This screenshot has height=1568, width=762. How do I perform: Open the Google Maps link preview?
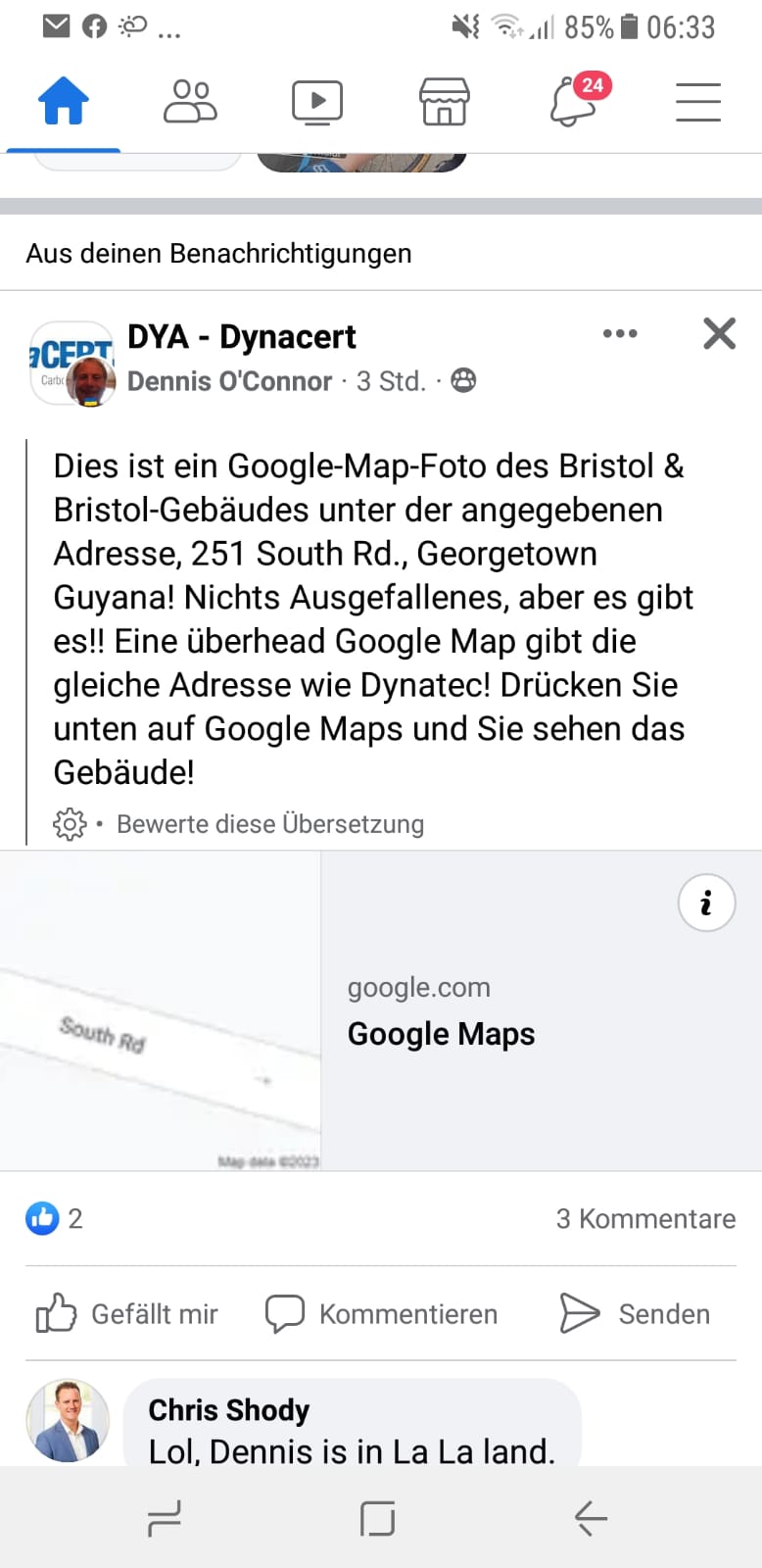(x=441, y=1033)
